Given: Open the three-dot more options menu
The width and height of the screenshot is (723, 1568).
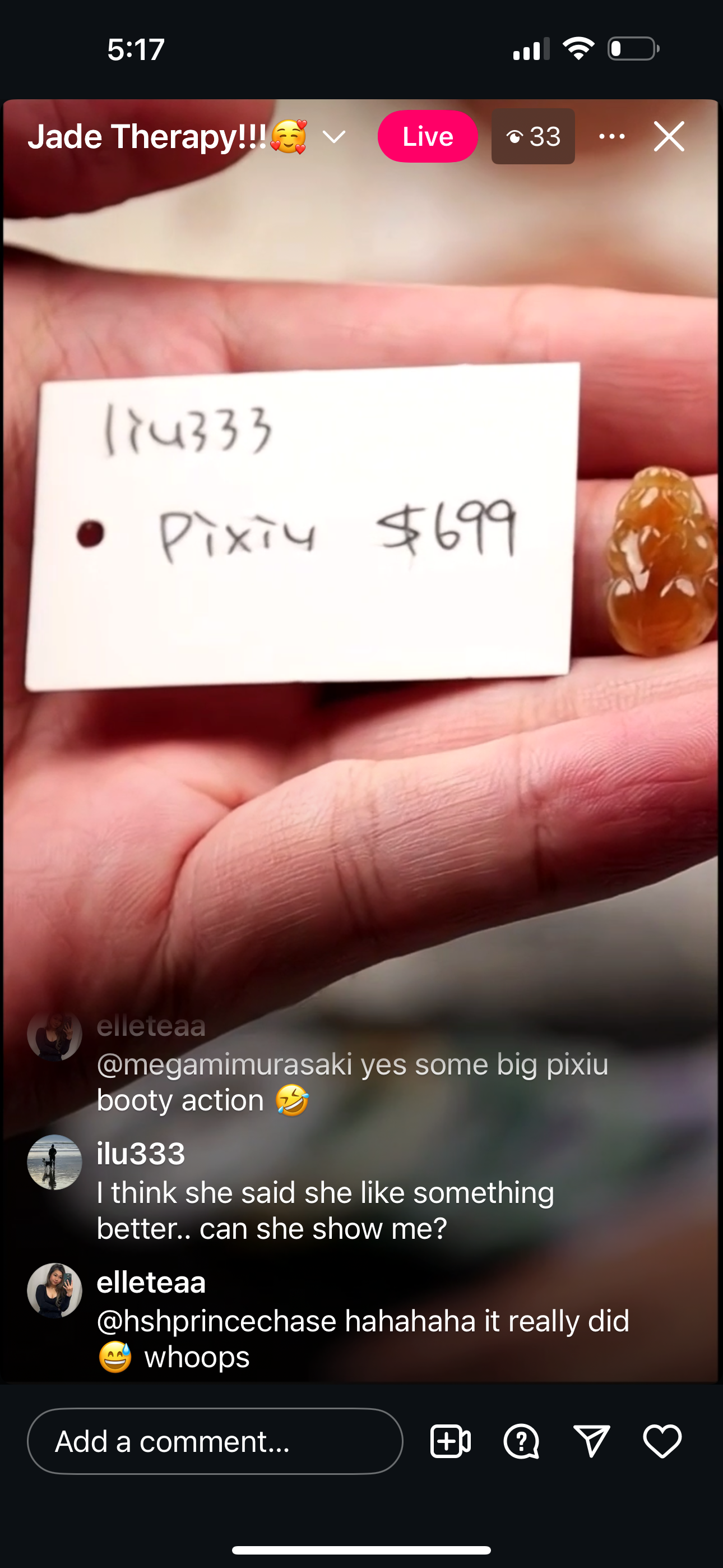Looking at the screenshot, I should [611, 136].
